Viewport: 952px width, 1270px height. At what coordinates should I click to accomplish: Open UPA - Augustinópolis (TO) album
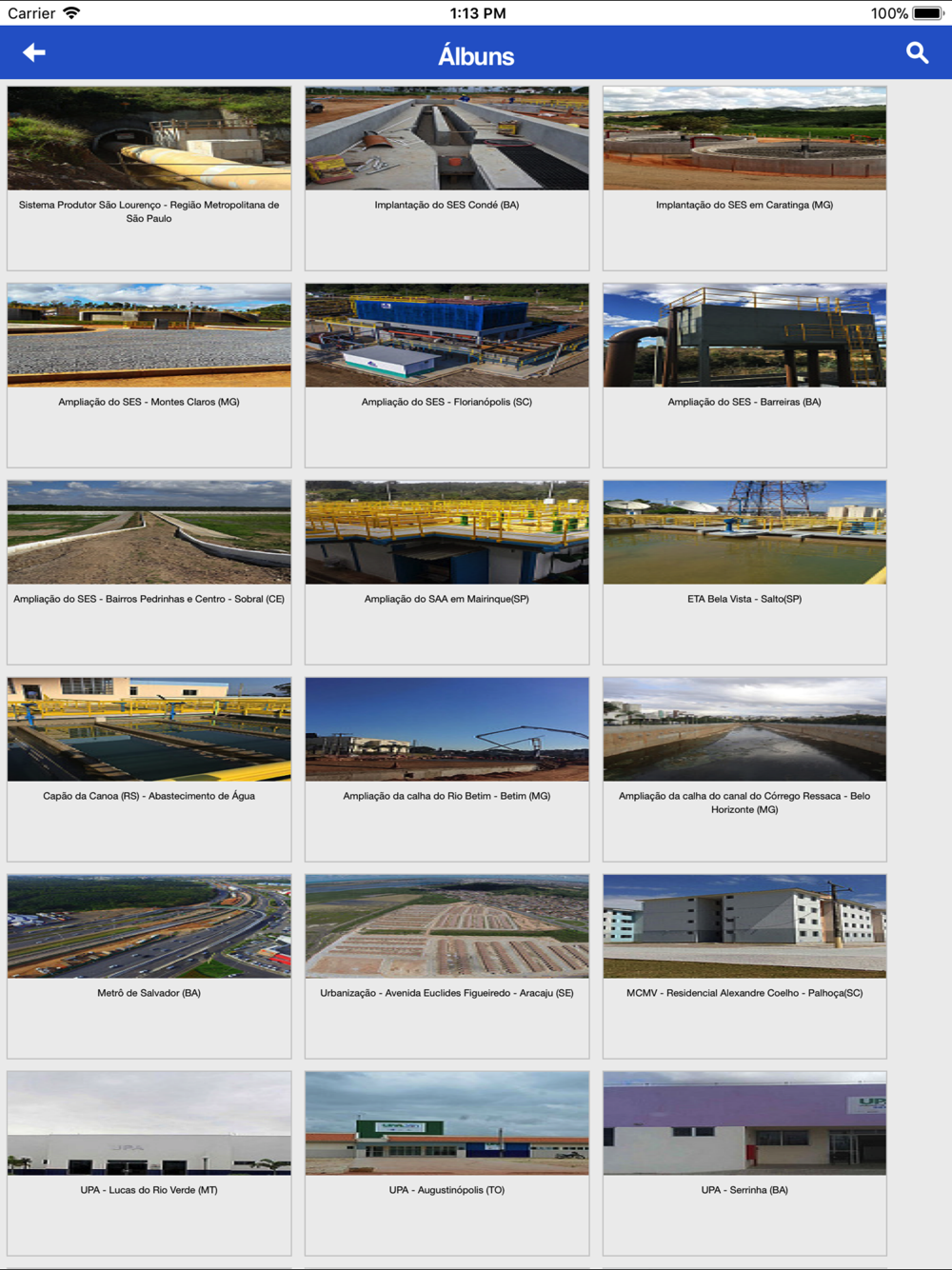coord(447,1163)
